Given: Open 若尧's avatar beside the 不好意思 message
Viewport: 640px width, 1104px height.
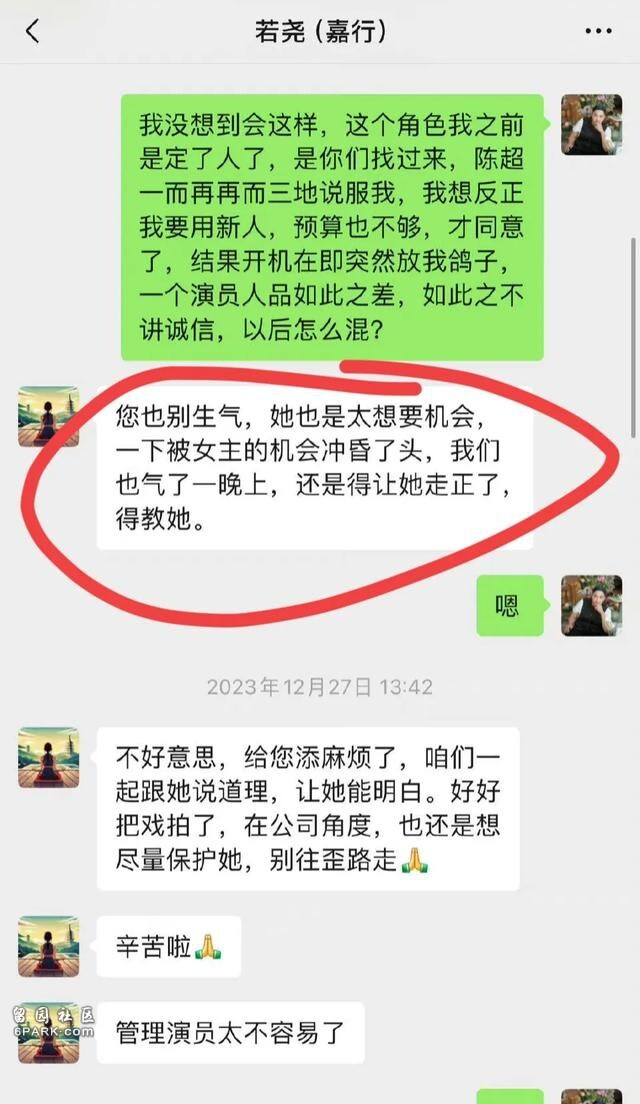Looking at the screenshot, I should tap(48, 757).
